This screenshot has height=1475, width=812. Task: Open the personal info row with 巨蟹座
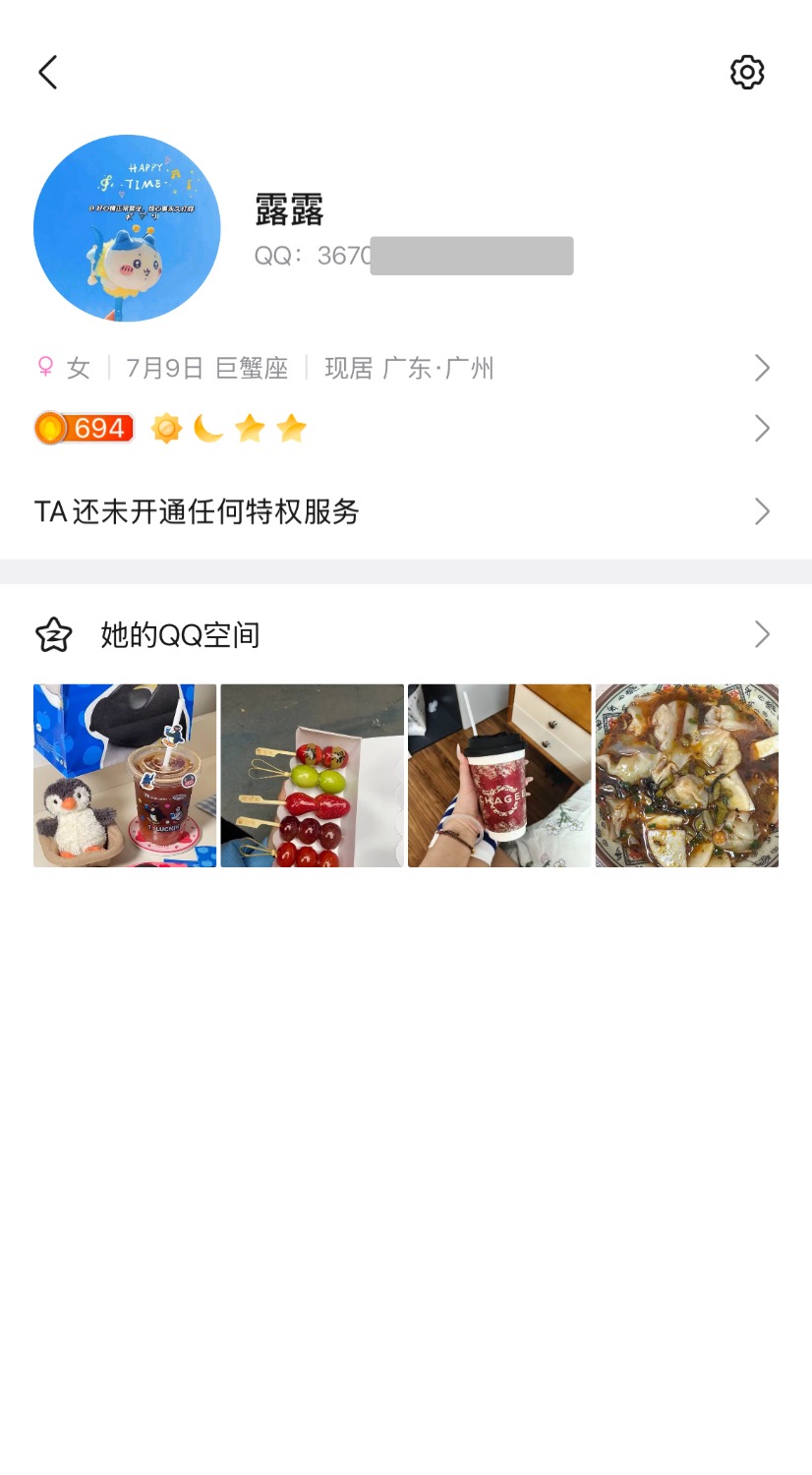click(x=403, y=369)
